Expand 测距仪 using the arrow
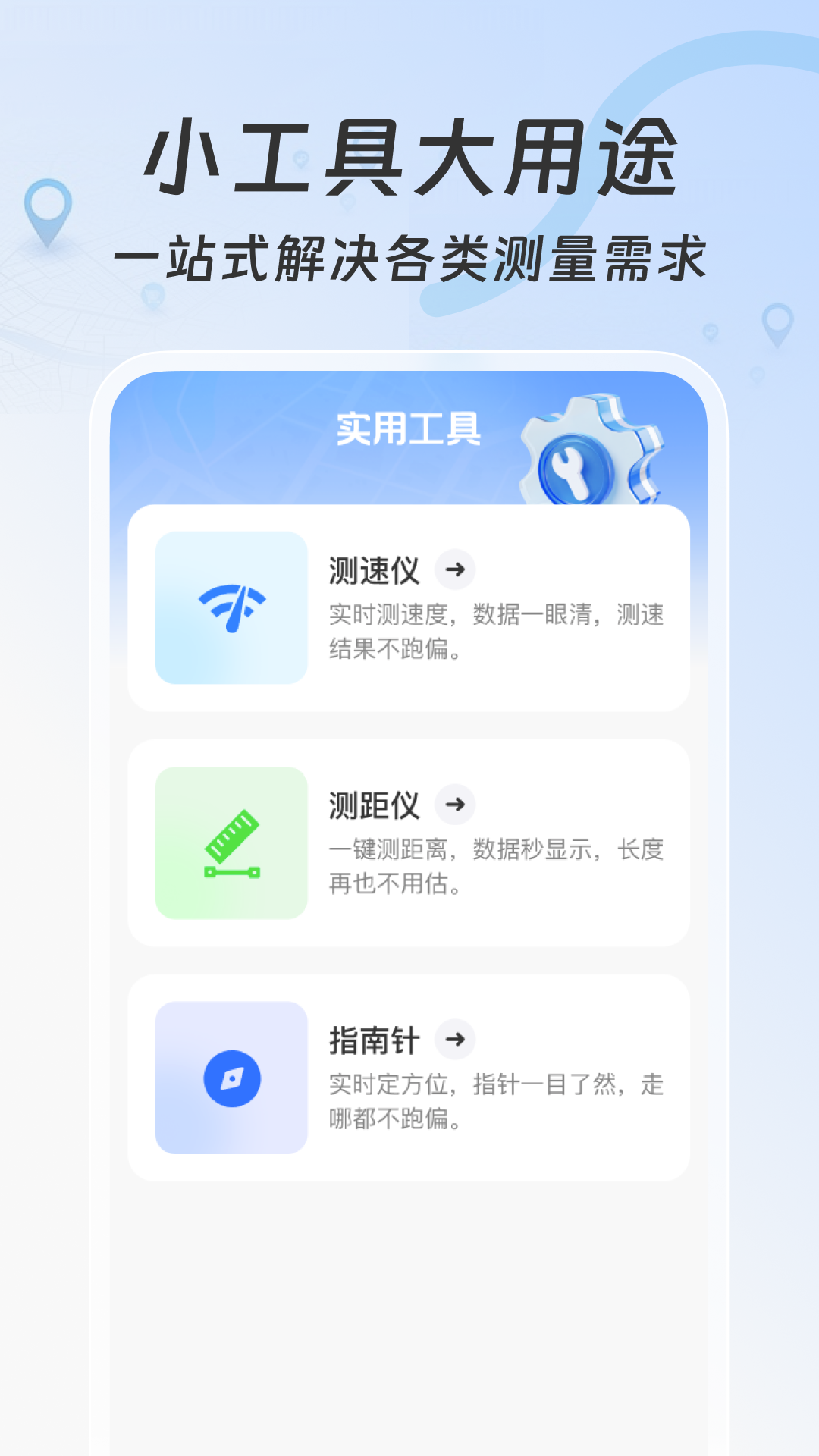The image size is (819, 1456). click(455, 805)
